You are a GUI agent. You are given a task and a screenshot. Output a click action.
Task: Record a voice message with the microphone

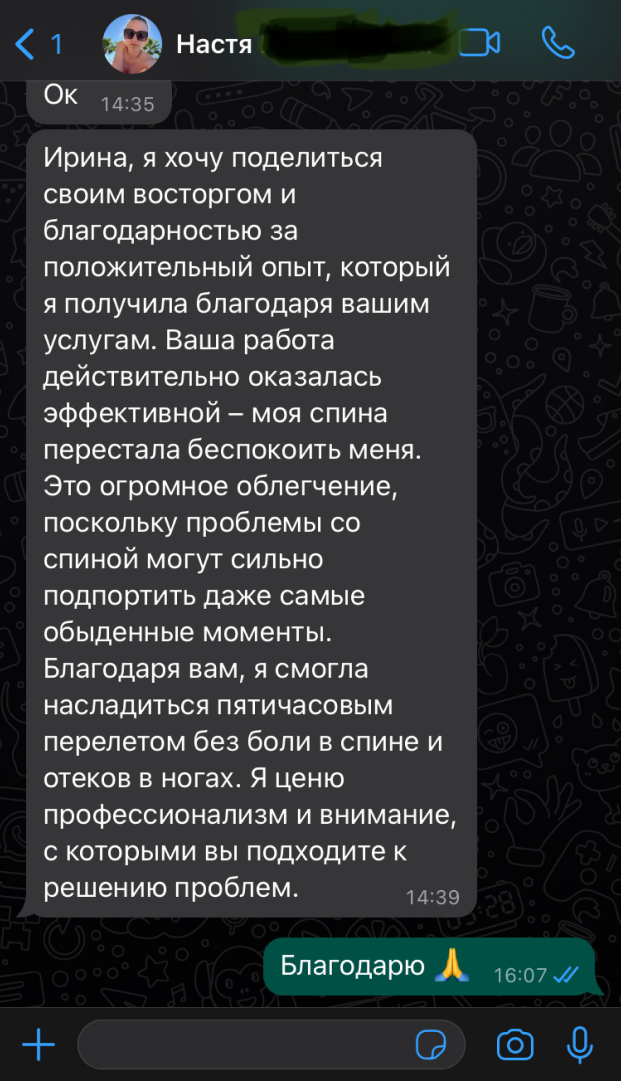(x=580, y=1045)
